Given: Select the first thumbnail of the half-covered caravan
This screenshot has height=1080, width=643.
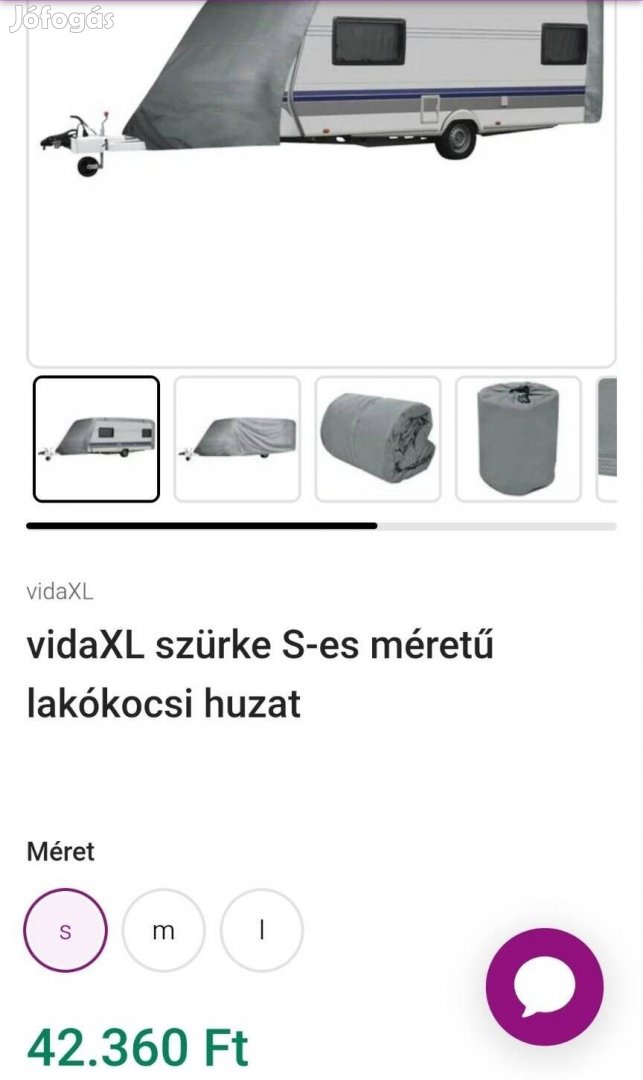Looking at the screenshot, I should (x=96, y=438).
